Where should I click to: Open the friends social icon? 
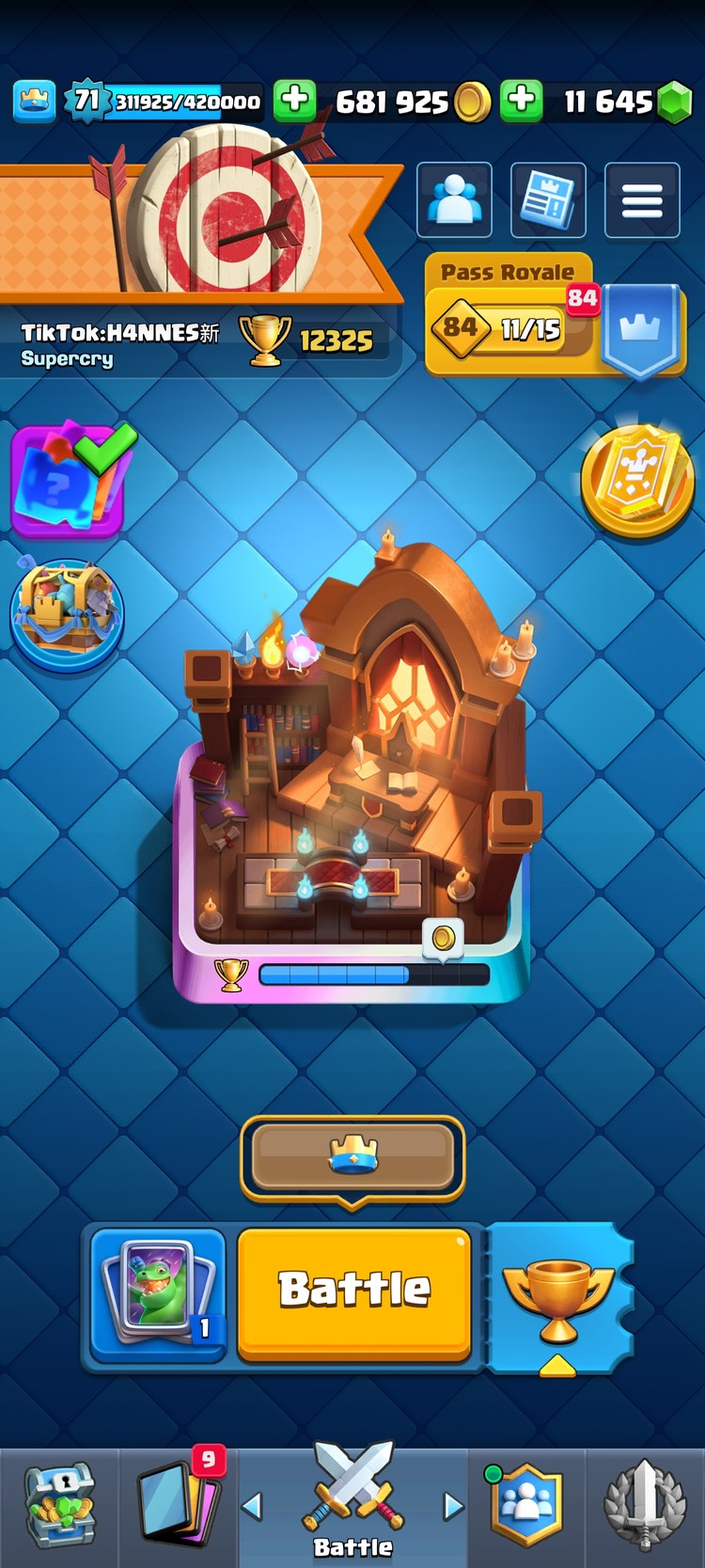[x=454, y=199]
